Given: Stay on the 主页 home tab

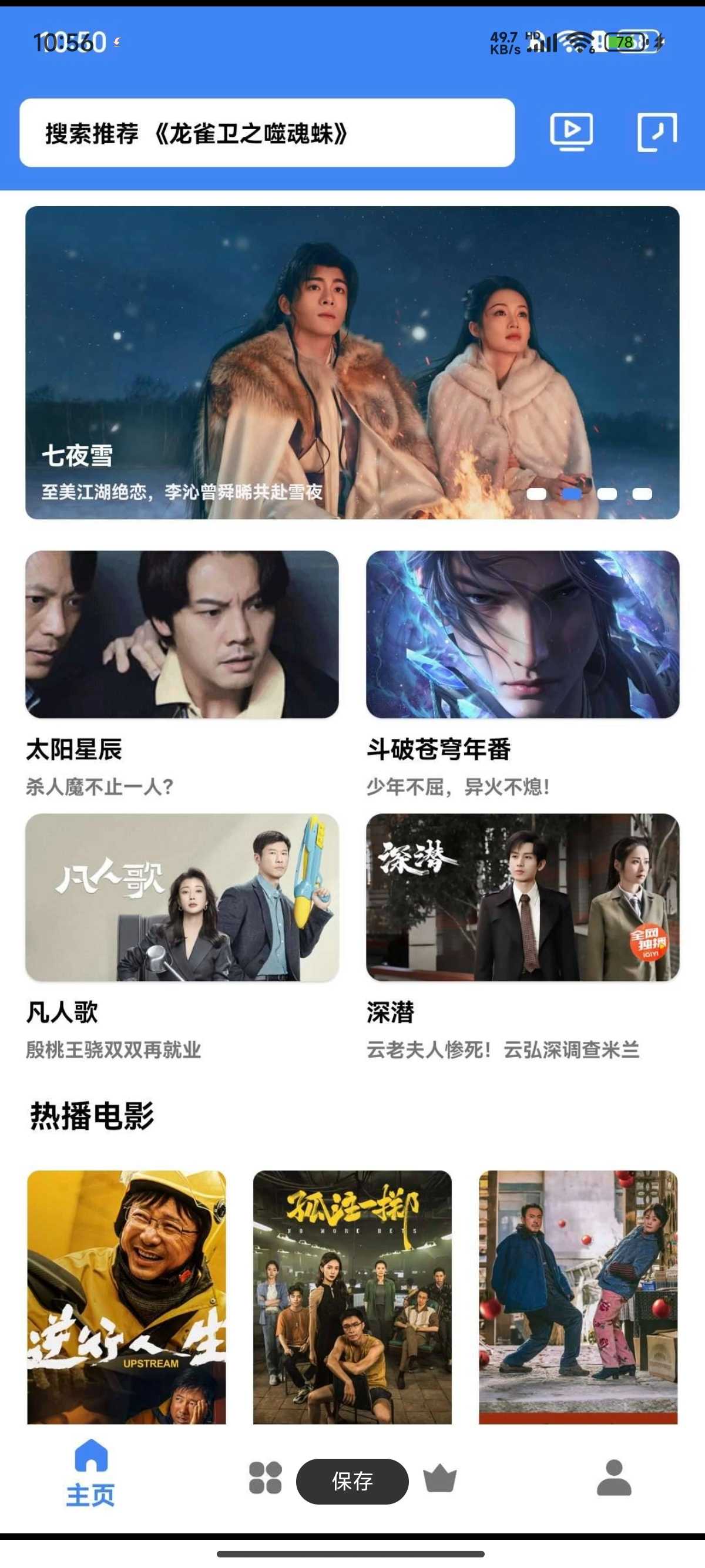Looking at the screenshot, I should [x=90, y=1473].
